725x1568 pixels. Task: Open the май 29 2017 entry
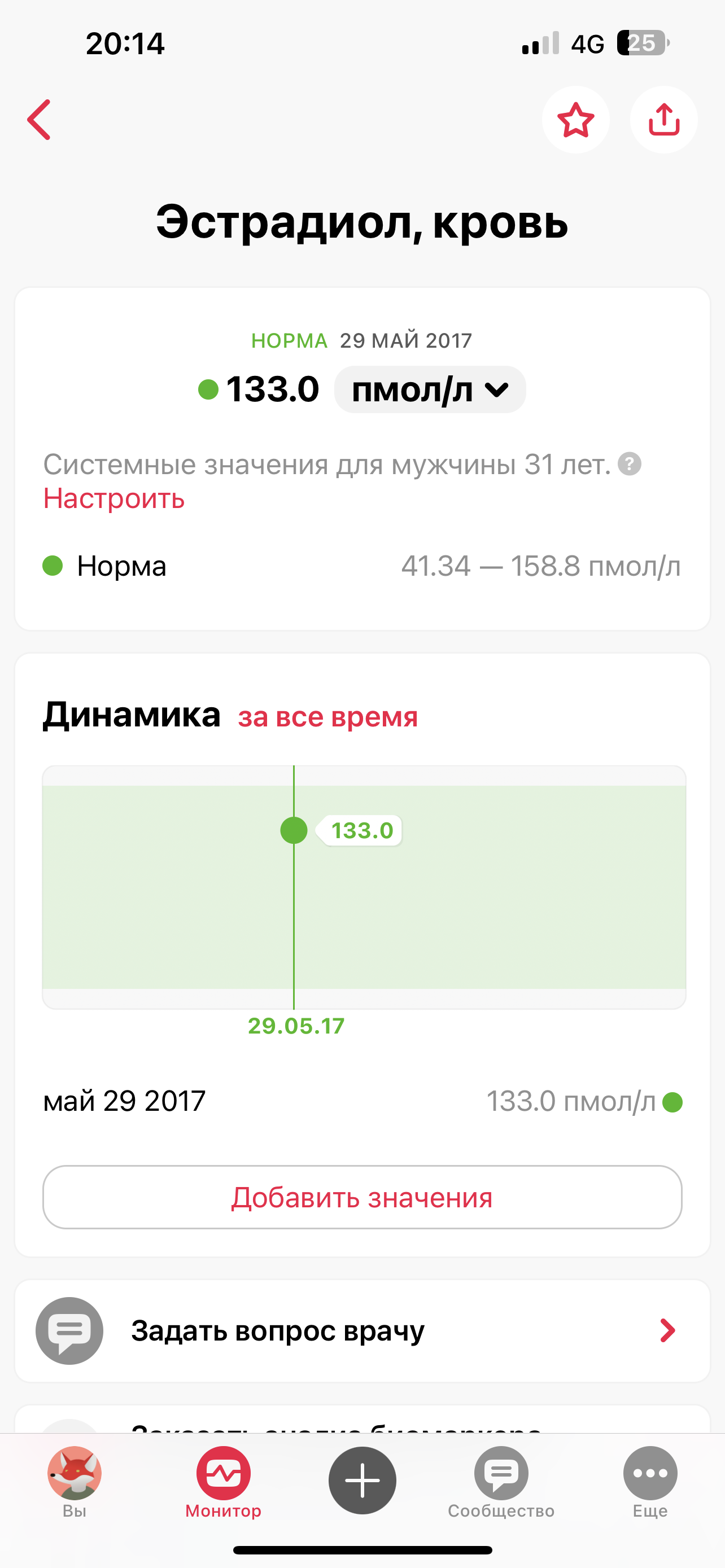point(362,1101)
